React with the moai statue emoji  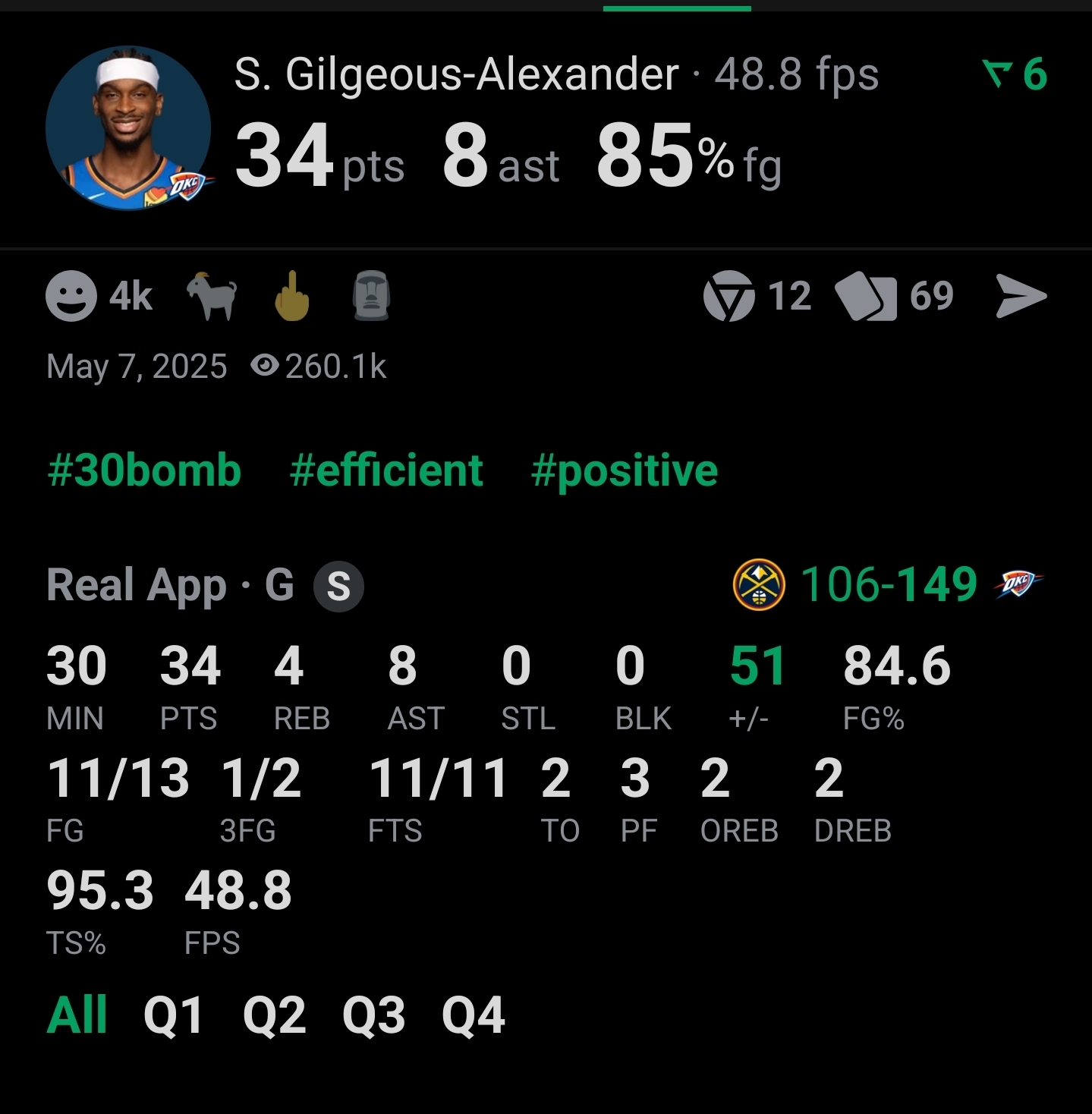(x=371, y=296)
